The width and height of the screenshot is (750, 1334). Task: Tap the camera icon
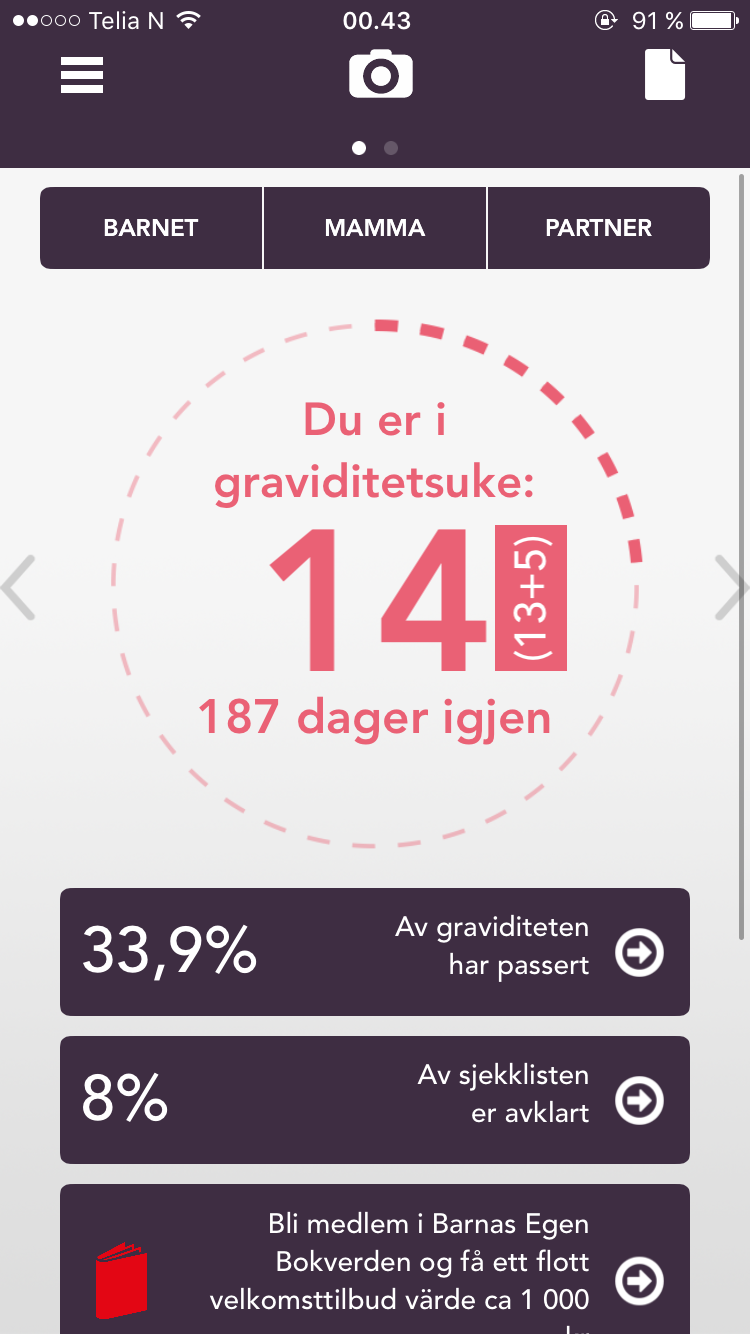point(380,75)
